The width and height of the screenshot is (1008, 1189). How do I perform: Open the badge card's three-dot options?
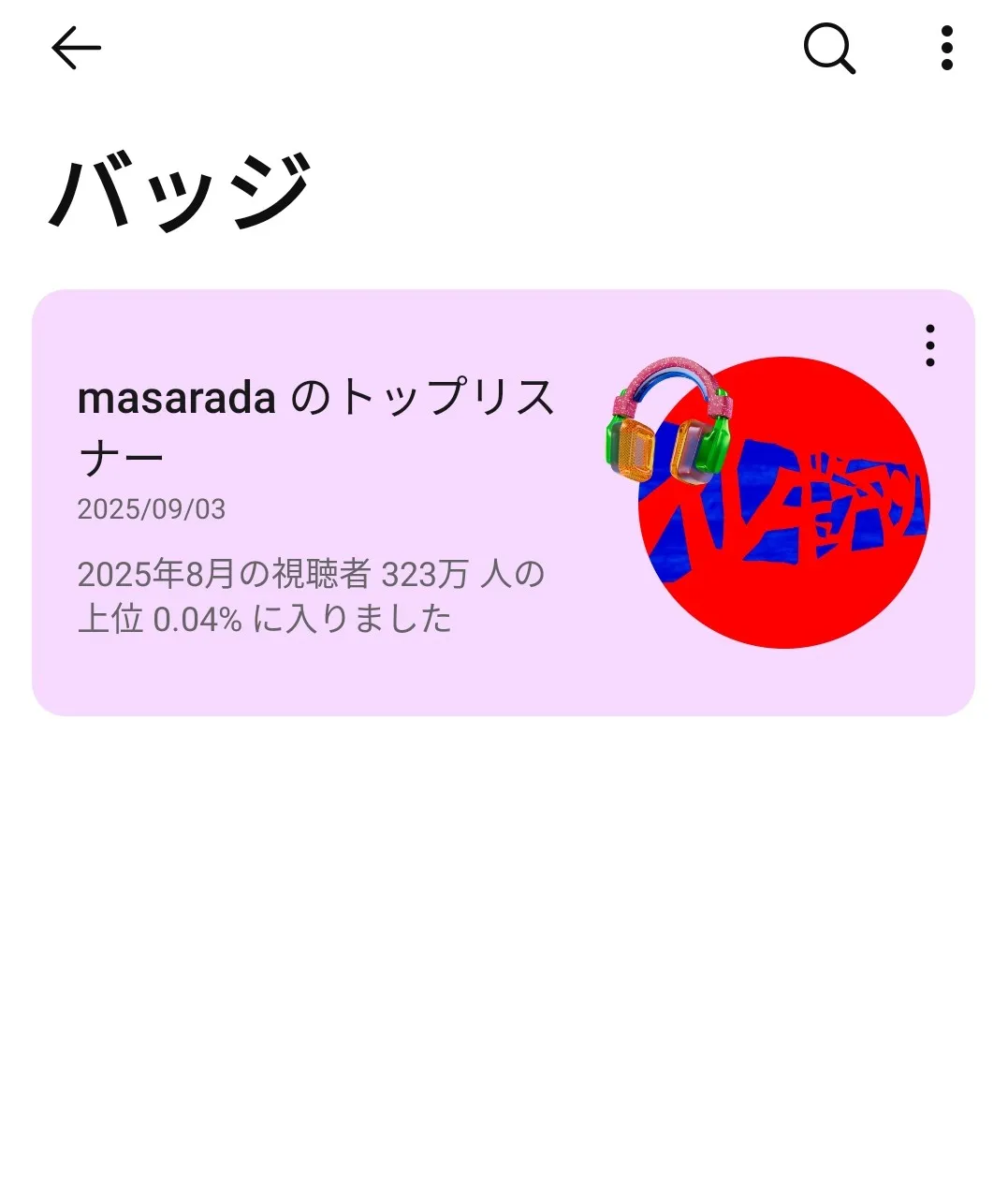[928, 346]
